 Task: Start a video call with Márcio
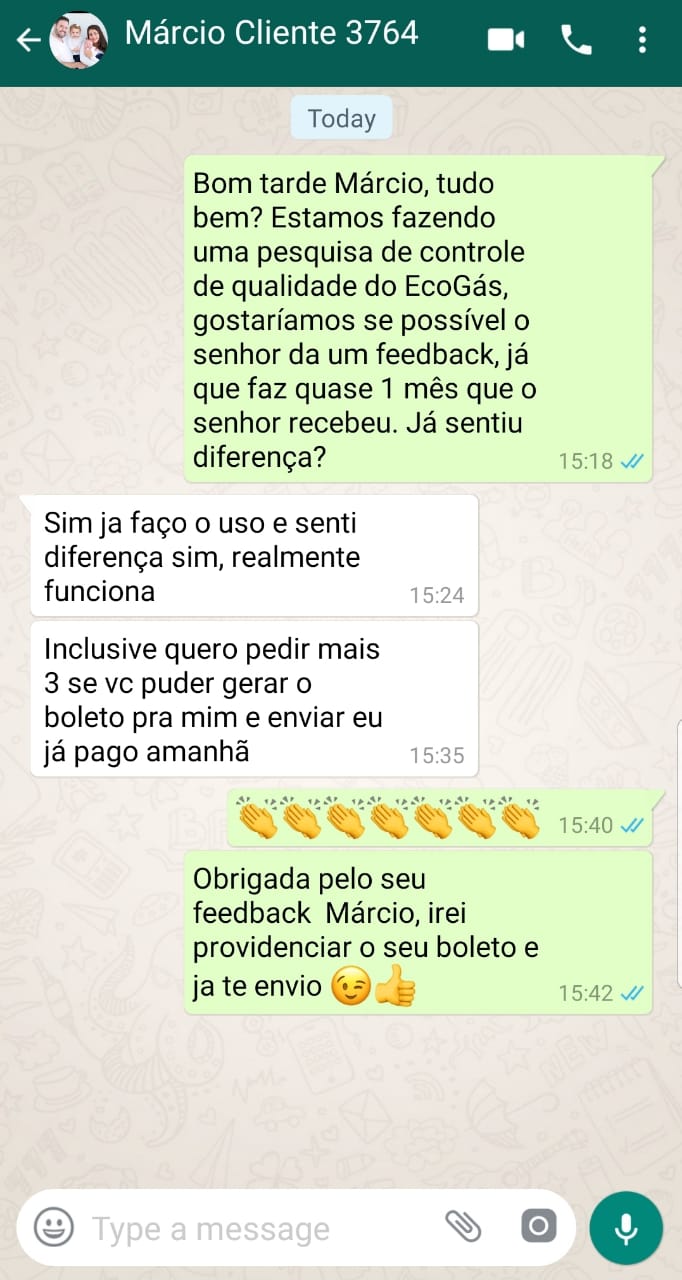506,40
